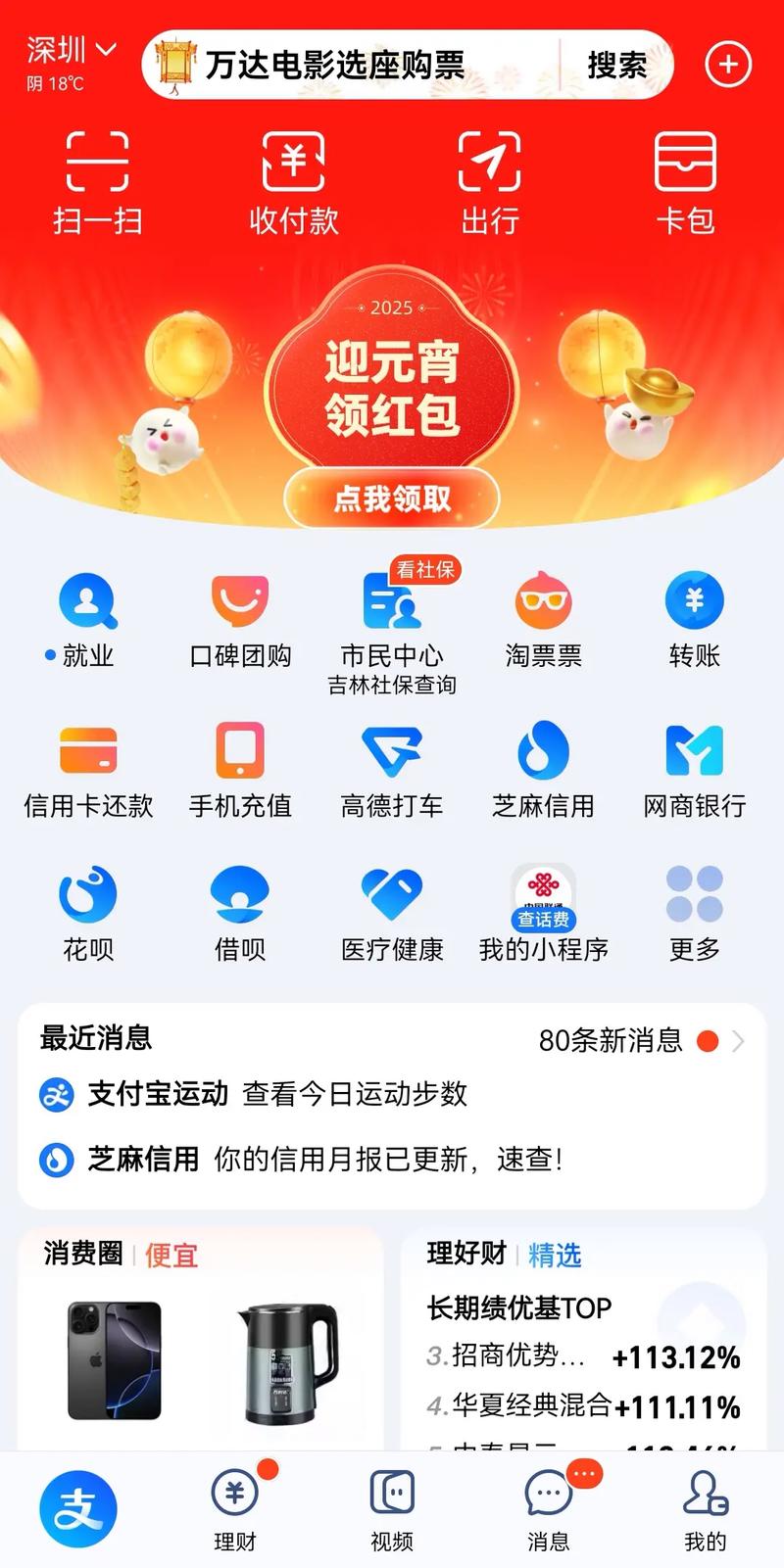Image resolution: width=784 pixels, height=1568 pixels.
Task: Open the 卡包 card wallet
Action: tap(688, 182)
